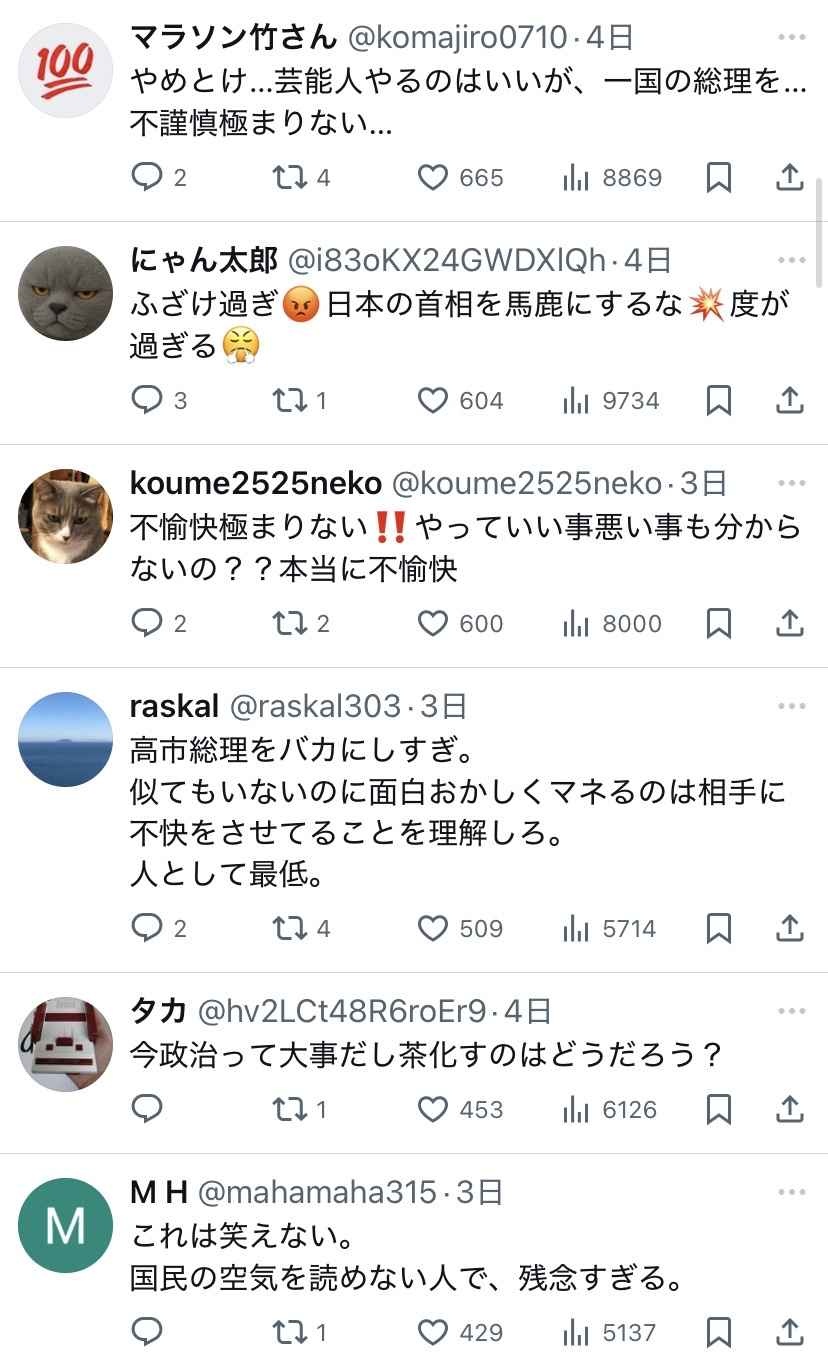Reply to にゃん太郎's comment
828x1353 pixels.
[148, 401]
